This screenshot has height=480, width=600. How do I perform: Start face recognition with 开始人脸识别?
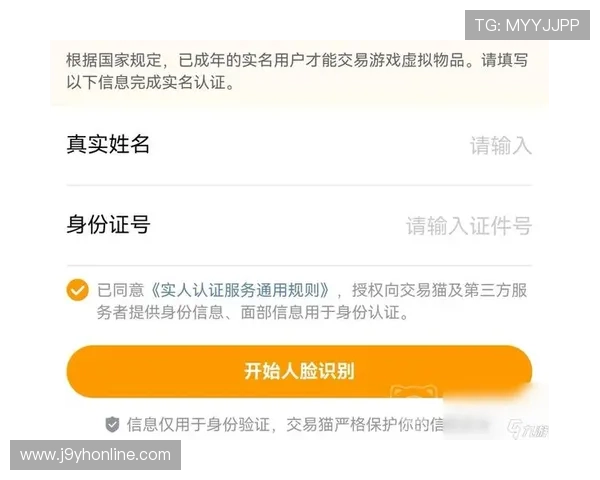pos(299,371)
